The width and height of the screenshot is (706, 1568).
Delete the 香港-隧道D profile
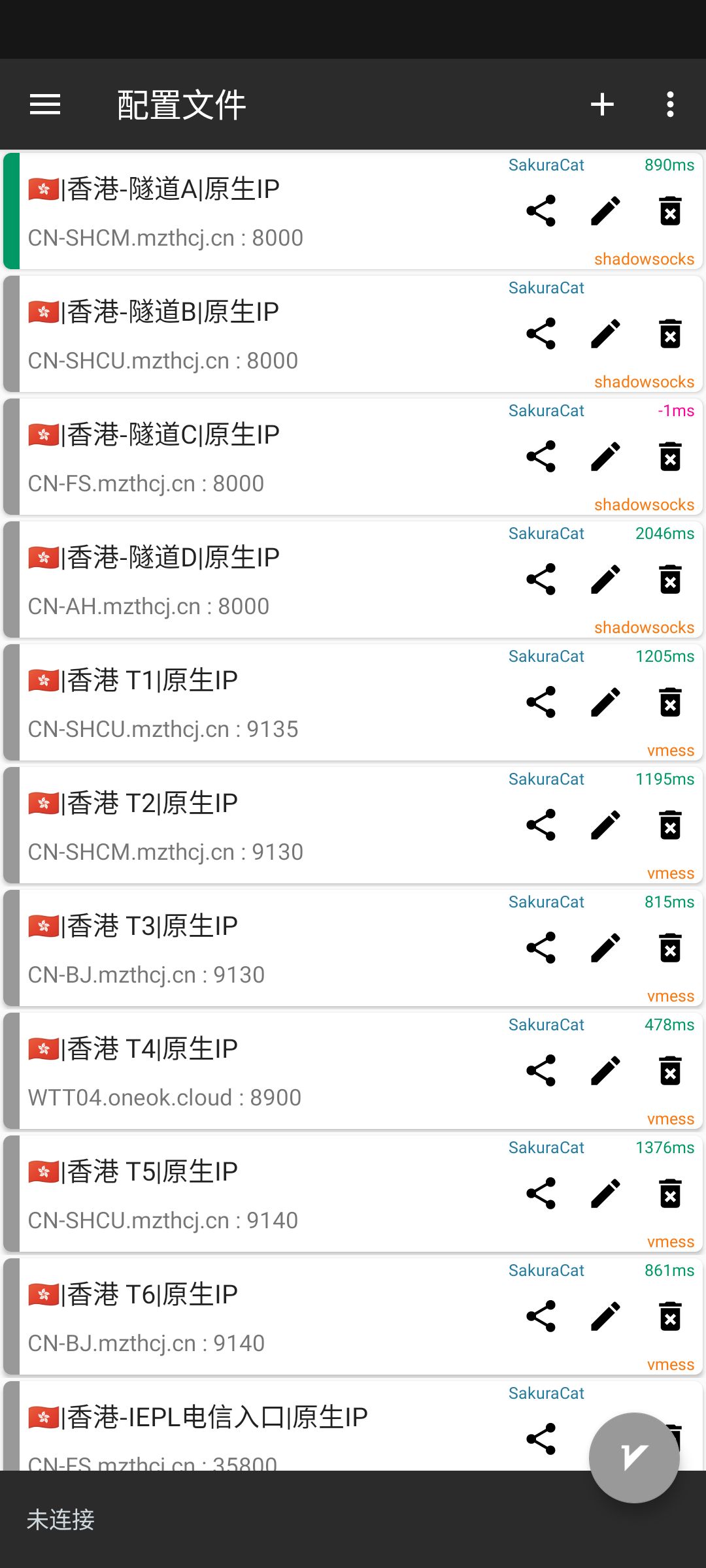670,580
